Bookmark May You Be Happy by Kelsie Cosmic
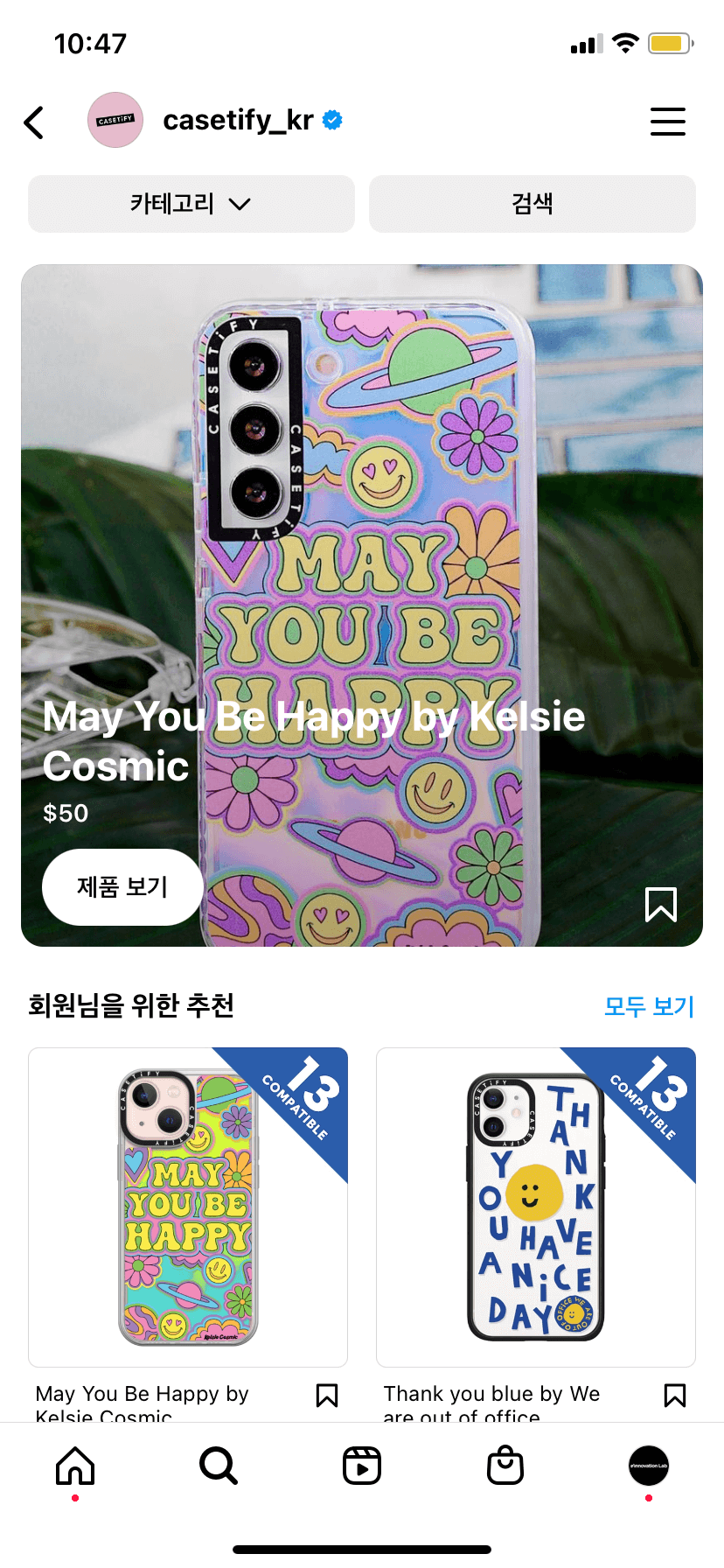Viewport: 724px width, 1568px height. (327, 1395)
